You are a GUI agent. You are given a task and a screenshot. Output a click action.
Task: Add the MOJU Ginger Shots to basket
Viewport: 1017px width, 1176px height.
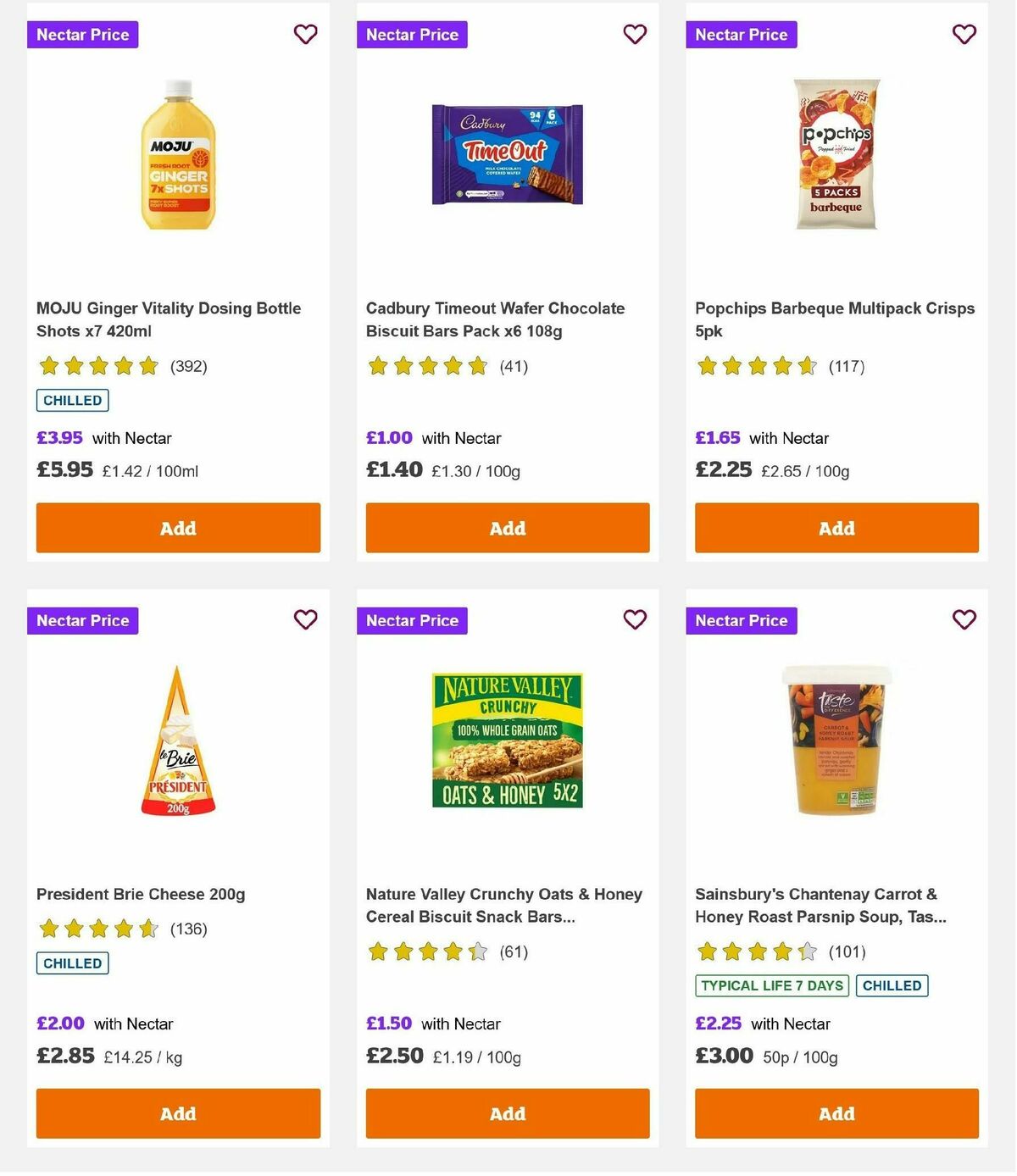click(178, 528)
